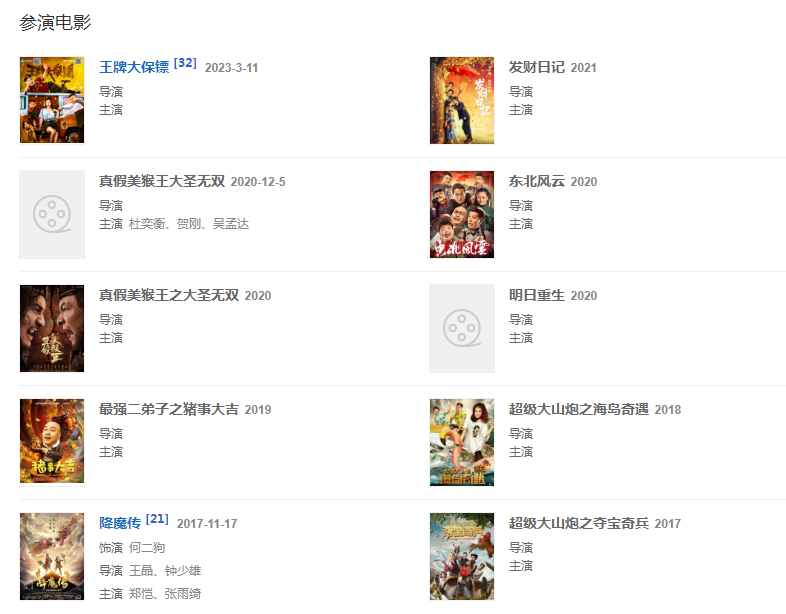The width and height of the screenshot is (786, 614).
Task: View the 超级大山炮之夺宝奇兵 poster
Action: 462,556
